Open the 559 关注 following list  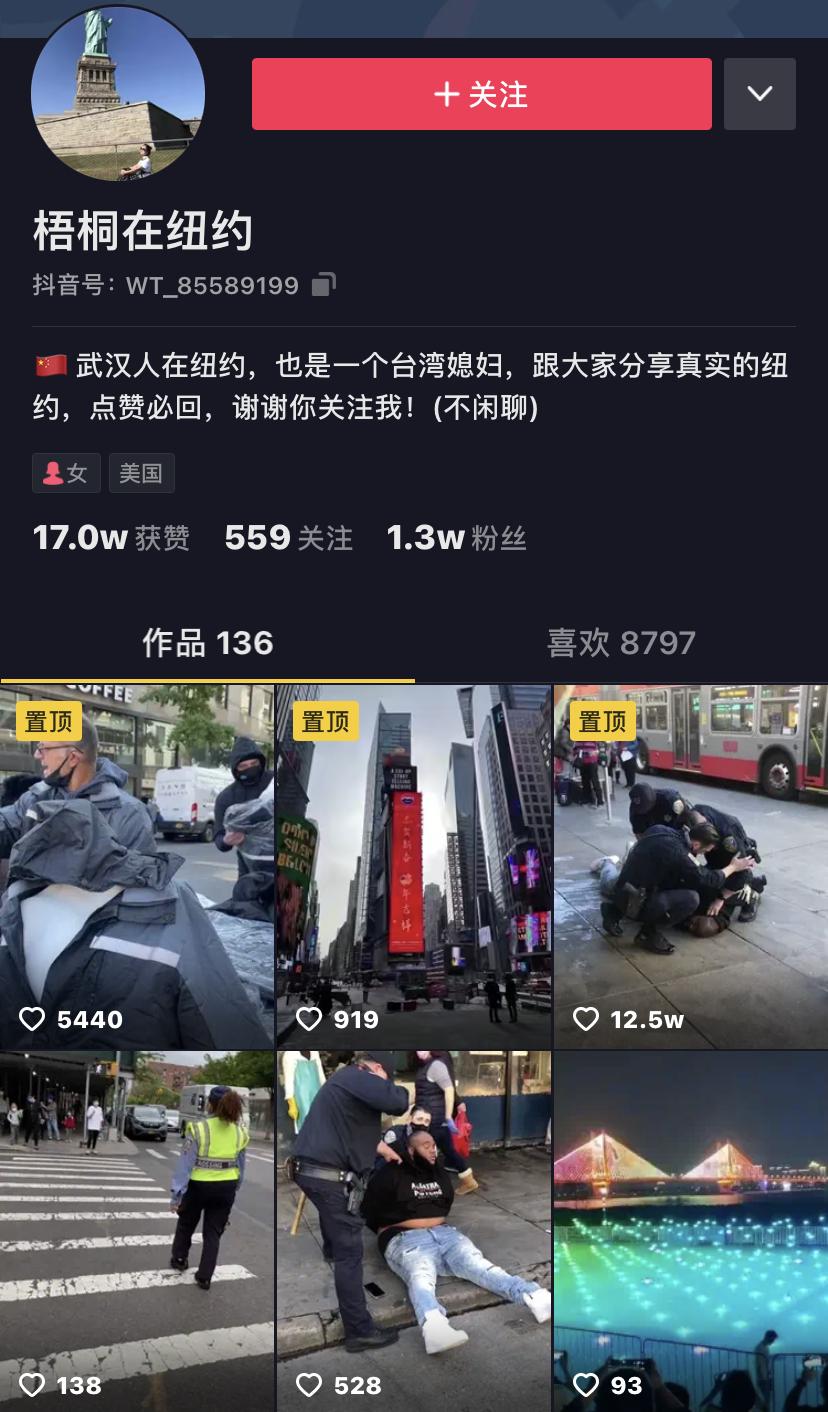click(288, 537)
